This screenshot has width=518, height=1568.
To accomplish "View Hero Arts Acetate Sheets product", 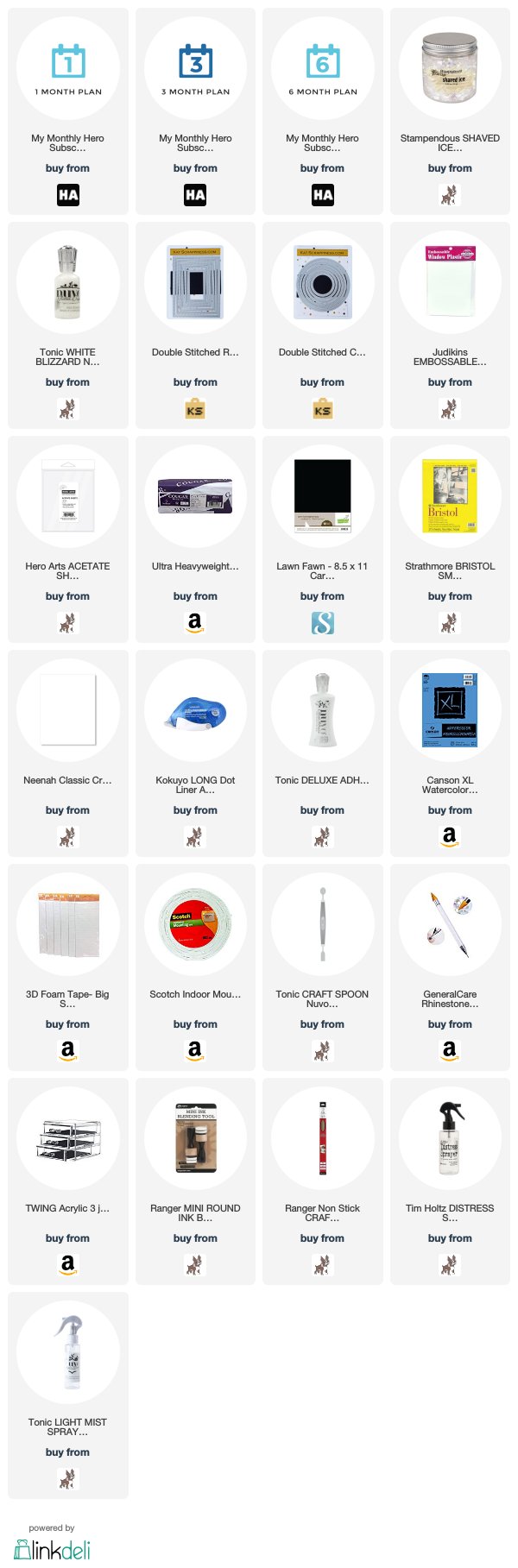I will [68, 497].
